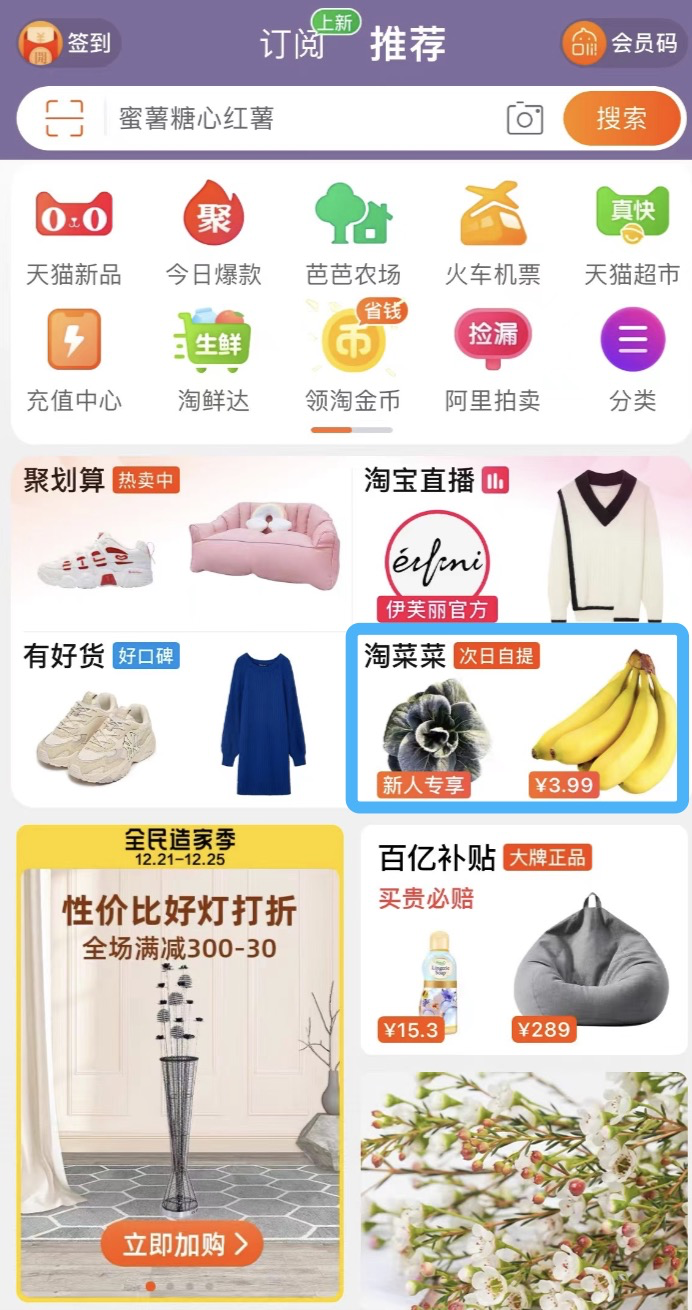Tap the 签到 check-in button
This screenshot has width=692, height=1310.
click(68, 43)
